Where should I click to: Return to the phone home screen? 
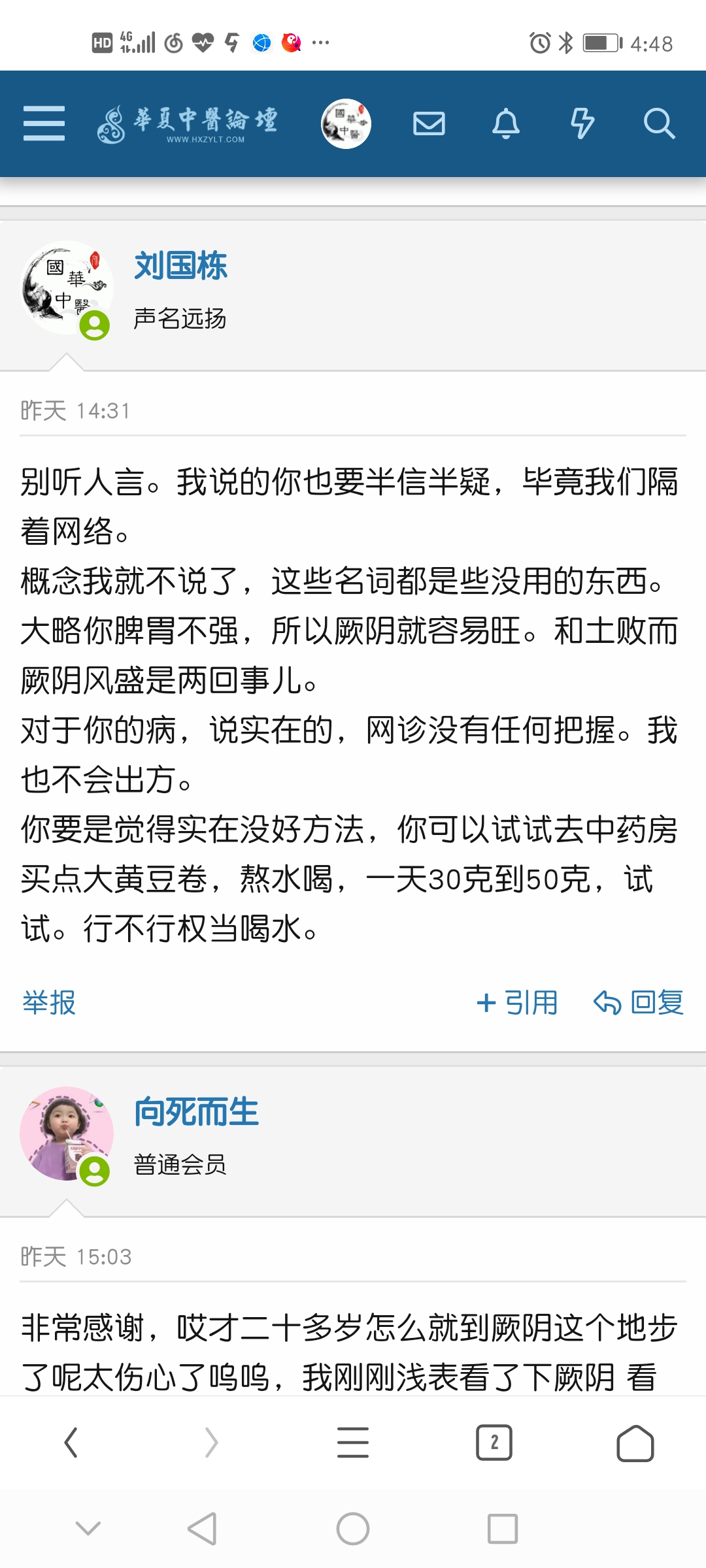[x=353, y=1529]
